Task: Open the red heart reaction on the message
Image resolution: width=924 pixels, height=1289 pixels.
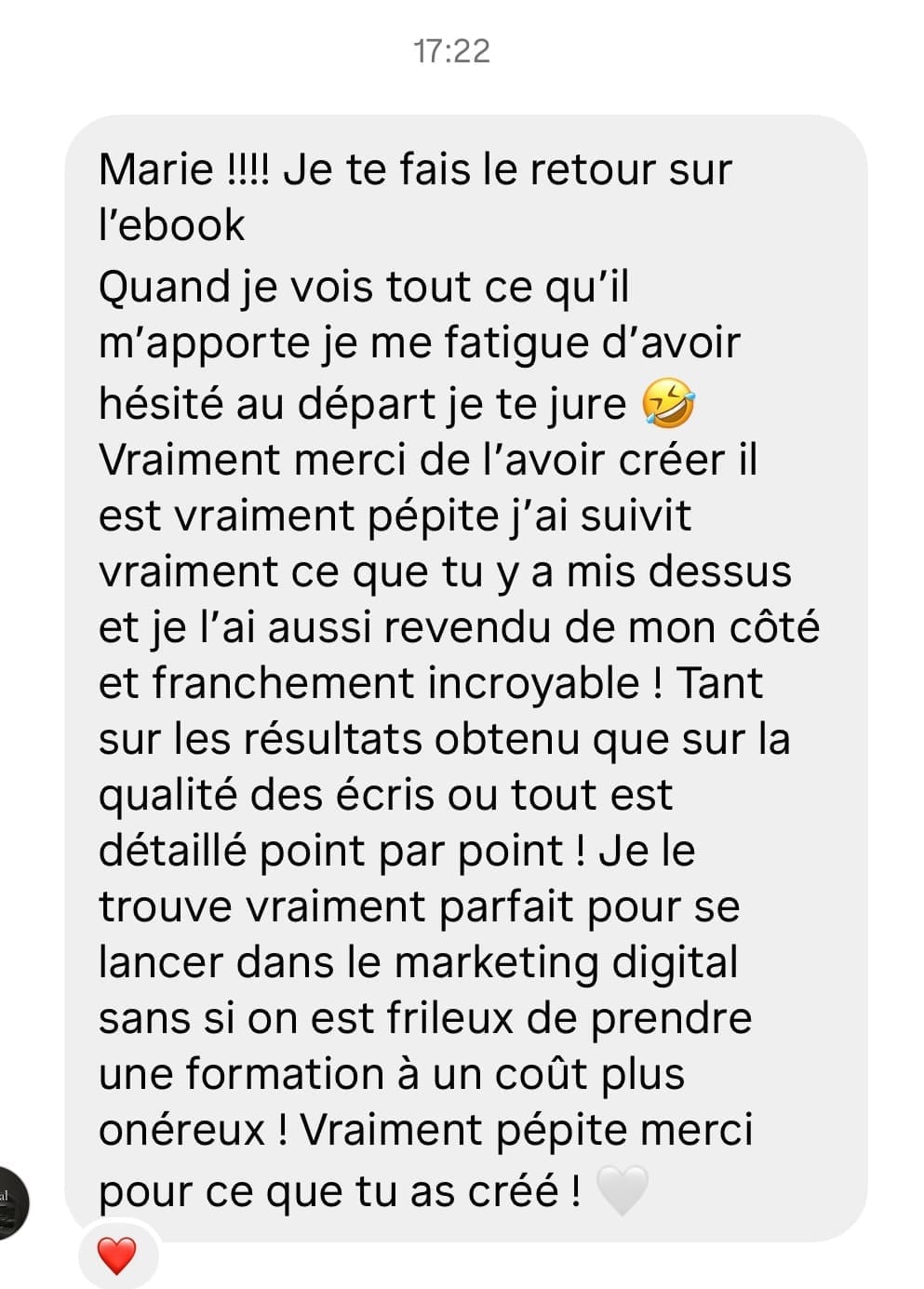Action: [117, 1255]
